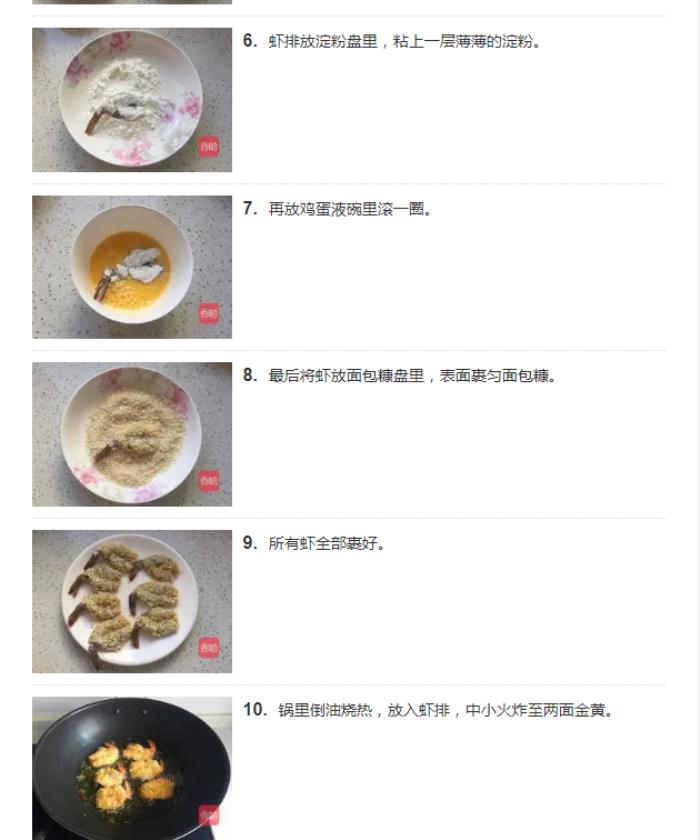Open step 6 photo of shrimp in starch
The height and width of the screenshot is (840, 700).
(x=132, y=100)
